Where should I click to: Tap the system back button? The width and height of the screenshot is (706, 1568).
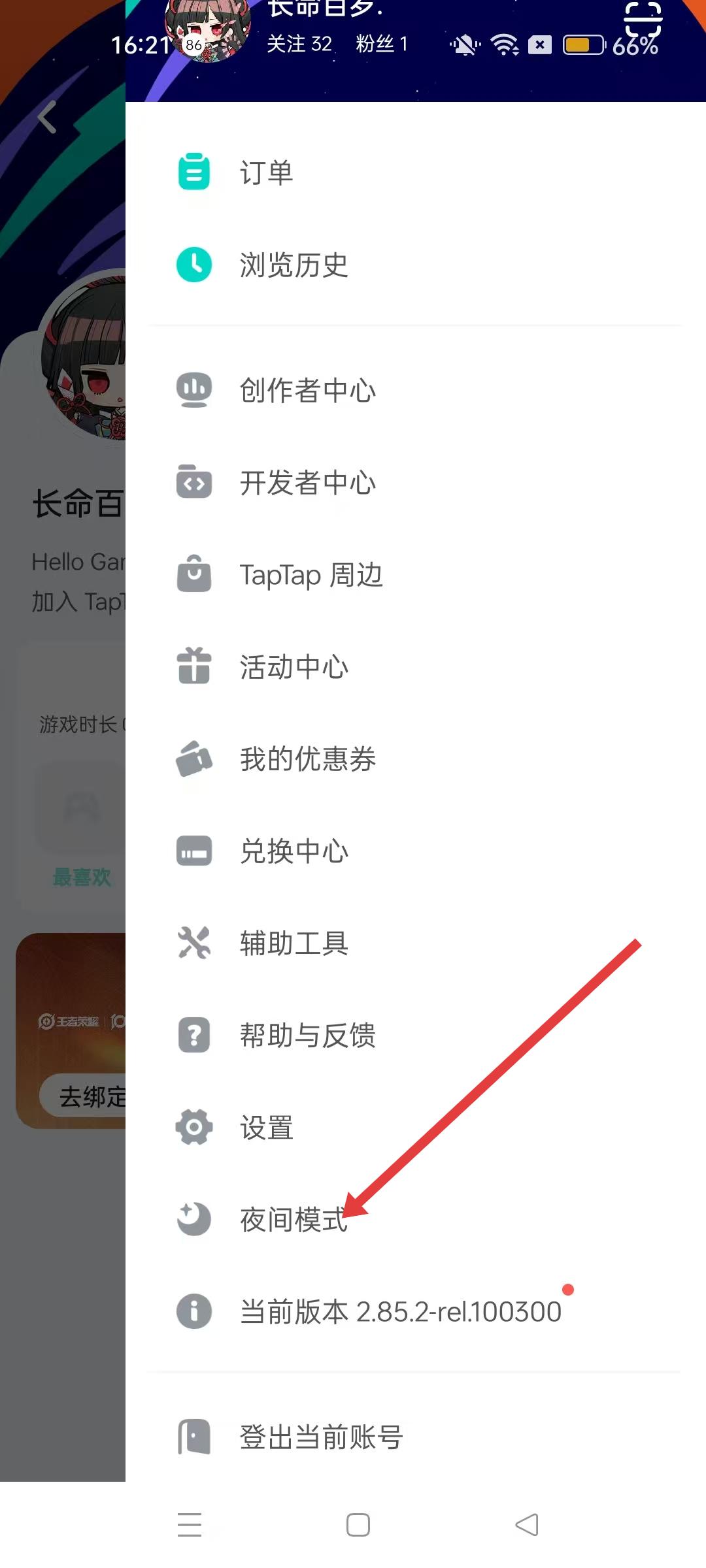(527, 1525)
